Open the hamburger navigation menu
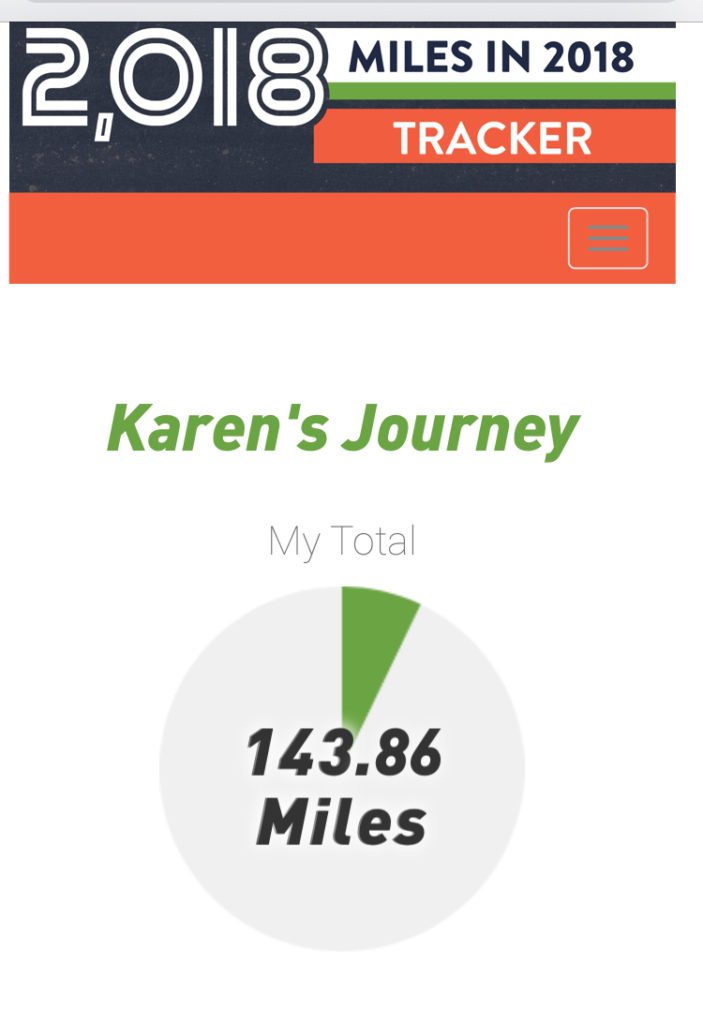703x1024 pixels. 607,238
